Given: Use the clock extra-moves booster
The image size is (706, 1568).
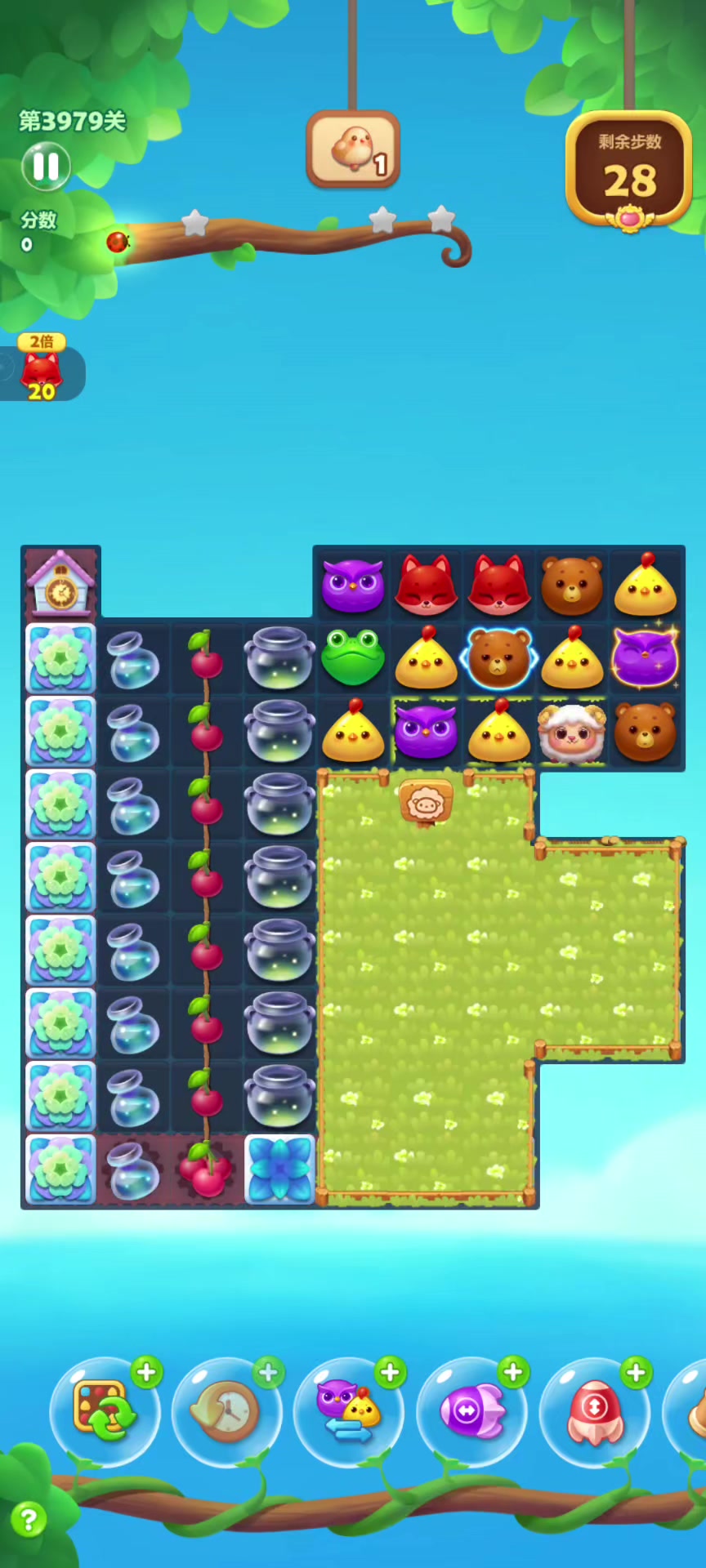Looking at the screenshot, I should [226, 1410].
